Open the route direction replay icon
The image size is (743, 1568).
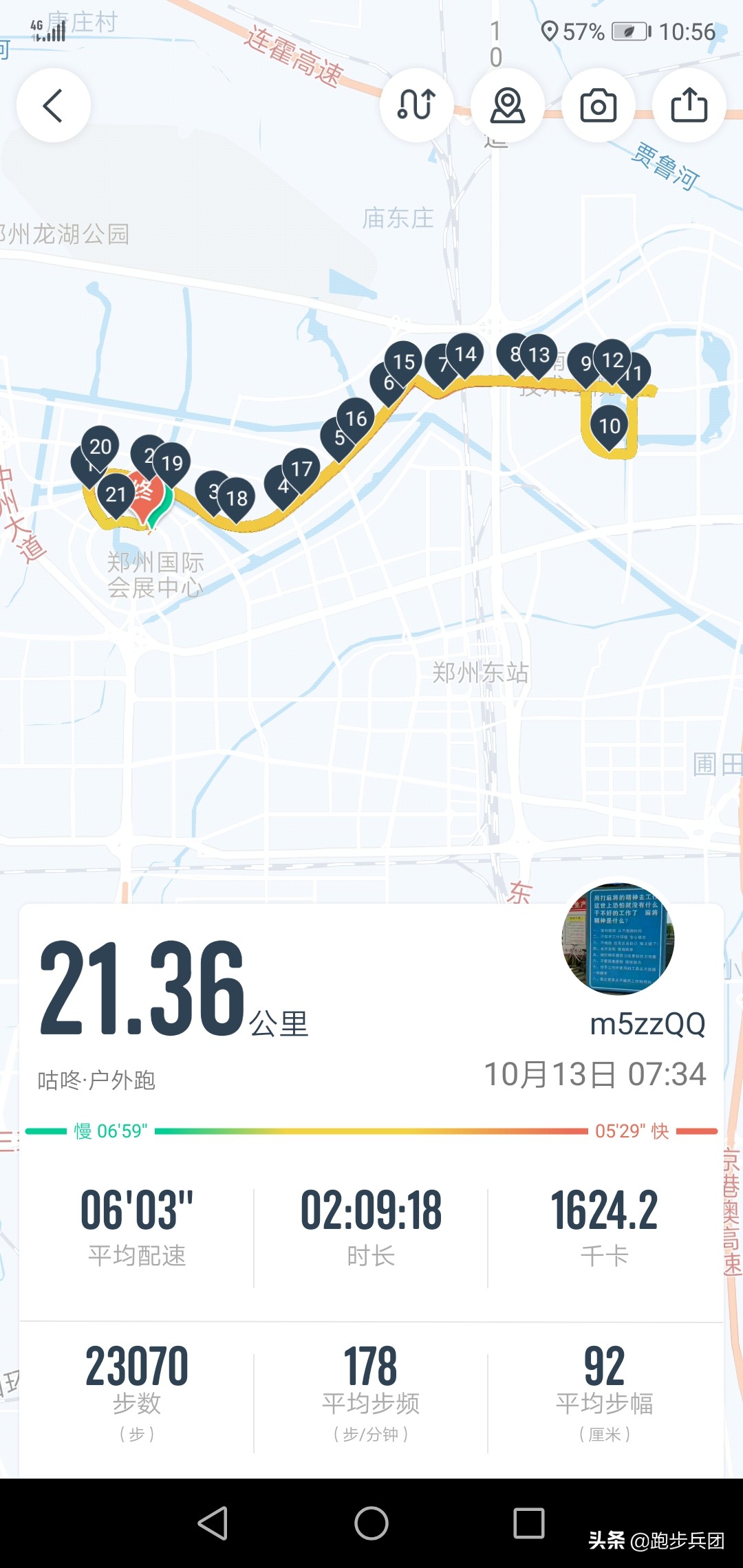(416, 105)
